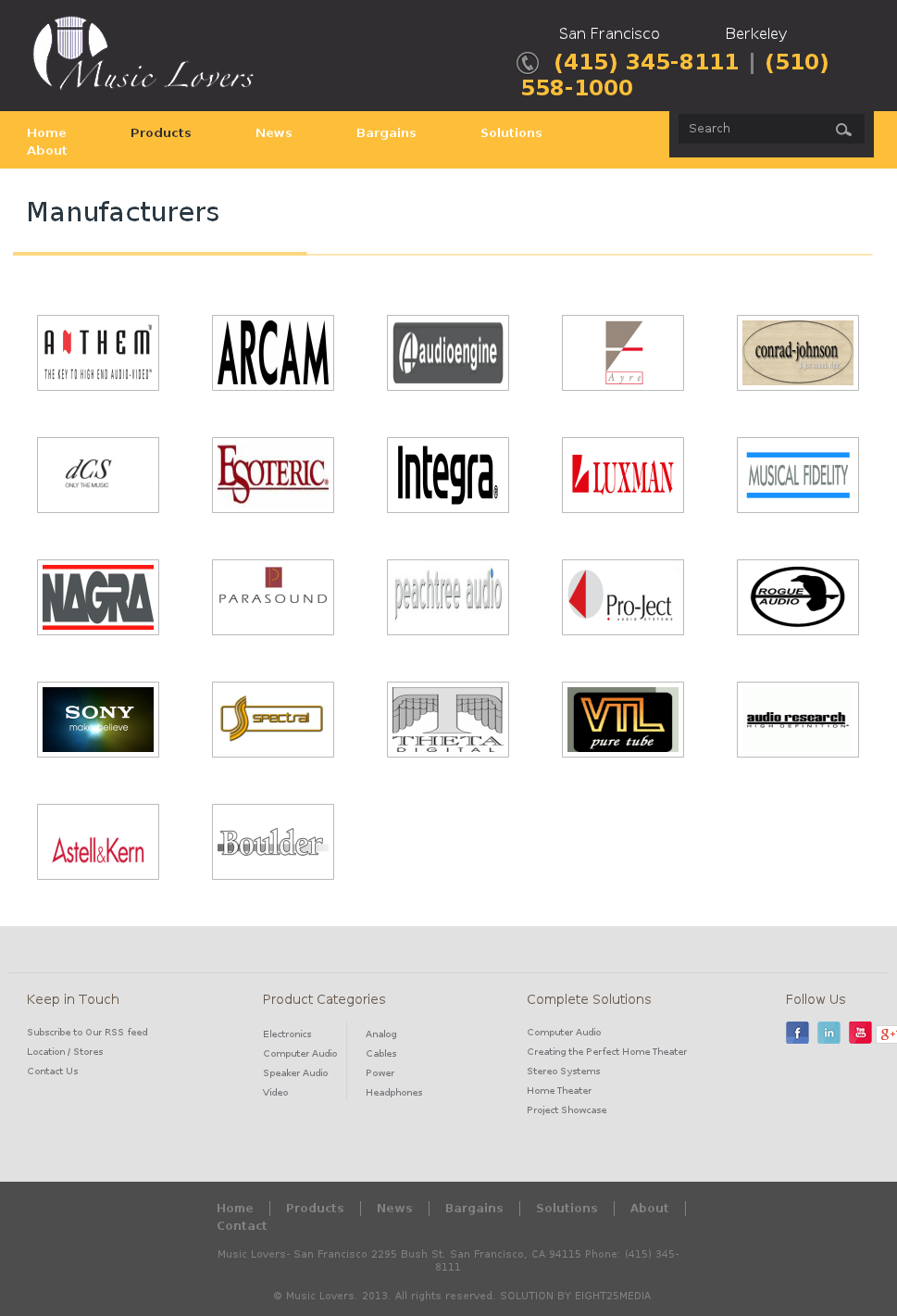Select the Sony brand tile
The height and width of the screenshot is (1316, 897).
[98, 720]
